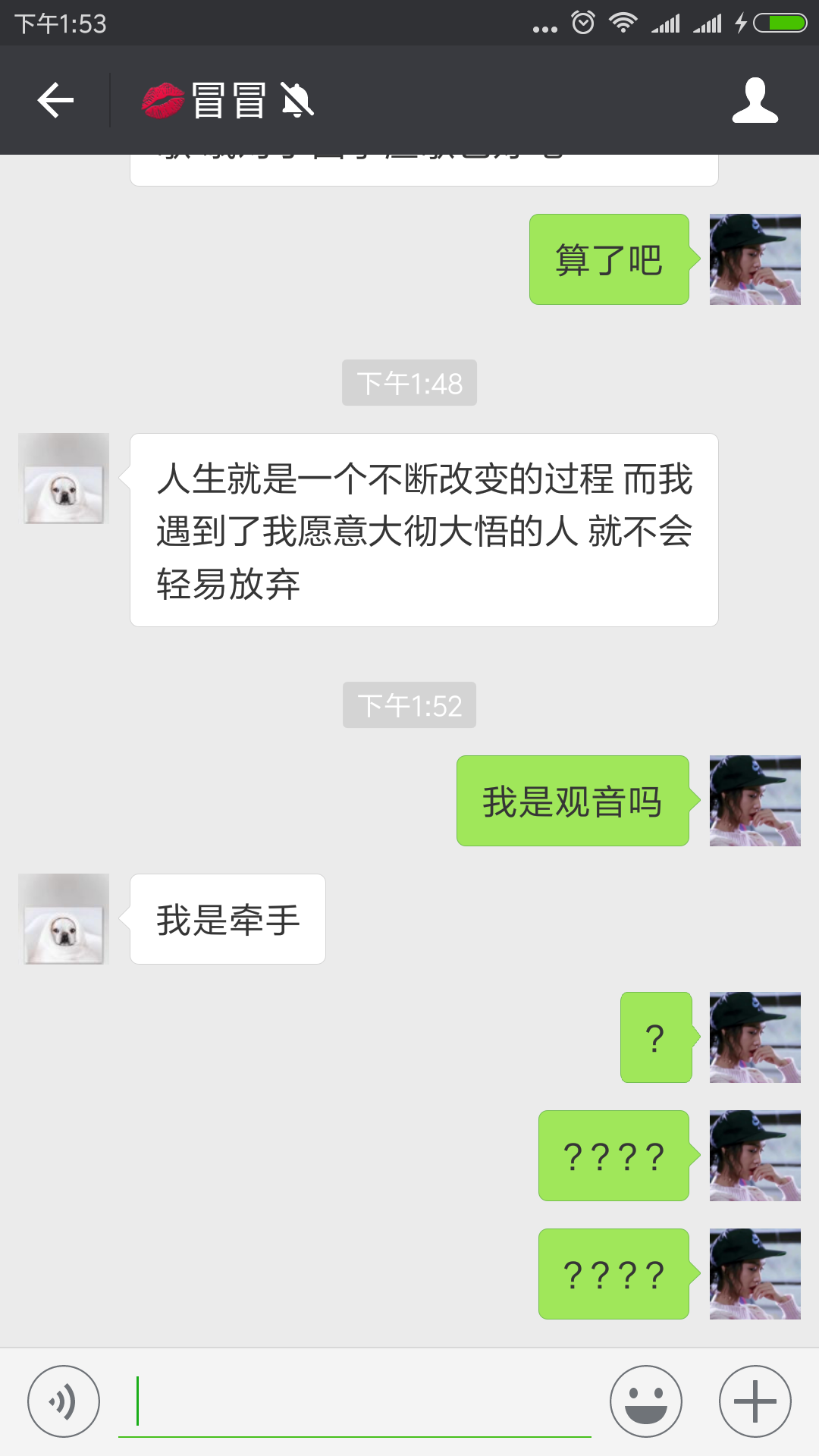Tap the muted notification bell beside 冒冒
This screenshot has height=1456, width=819.
(297, 101)
